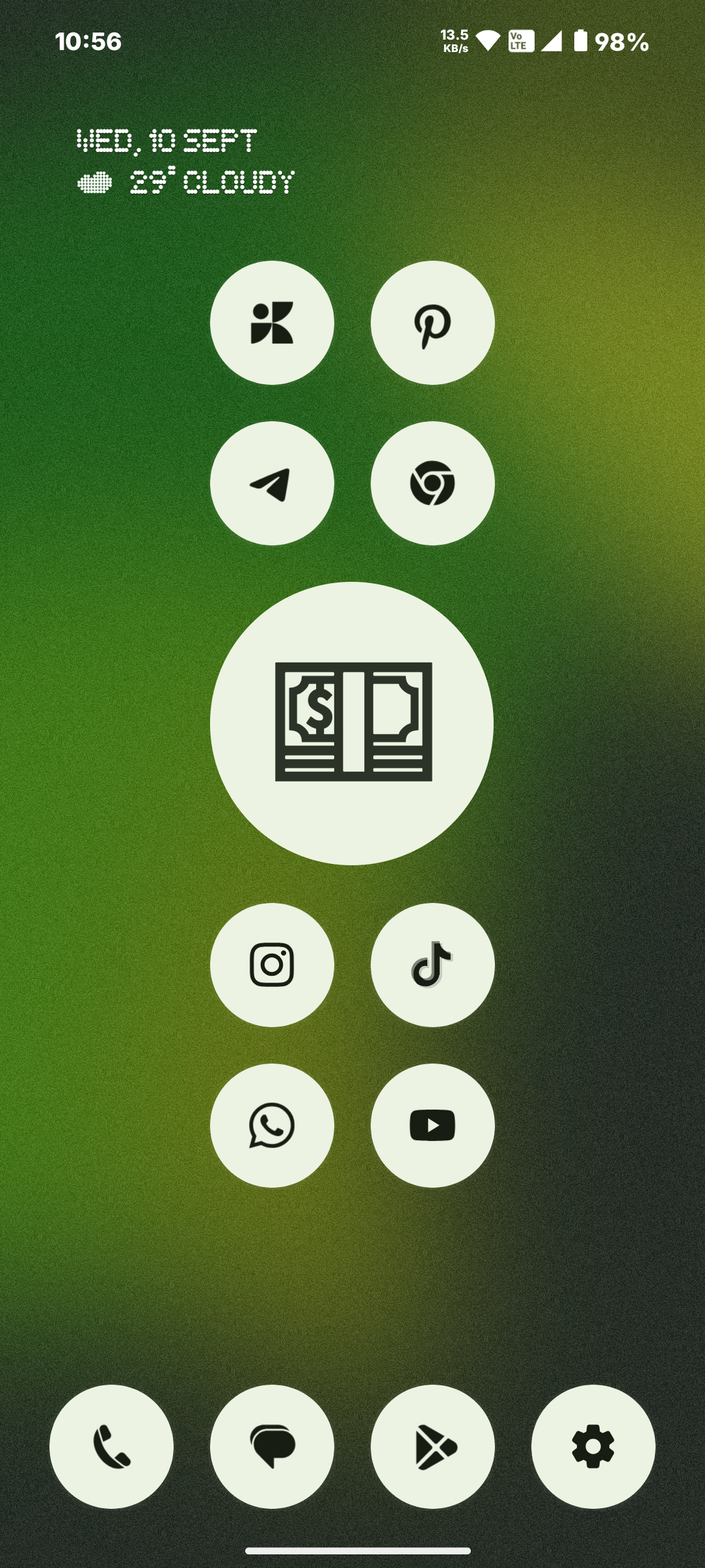
Task: Launch the Chrome browser
Action: click(432, 483)
